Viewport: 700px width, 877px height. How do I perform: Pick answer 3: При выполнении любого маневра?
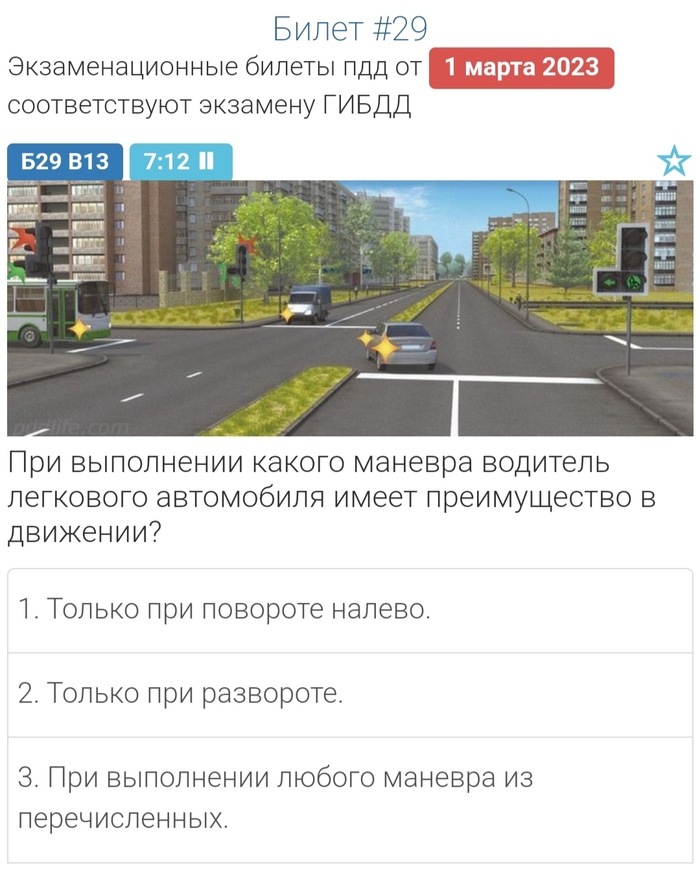pyautogui.click(x=349, y=799)
